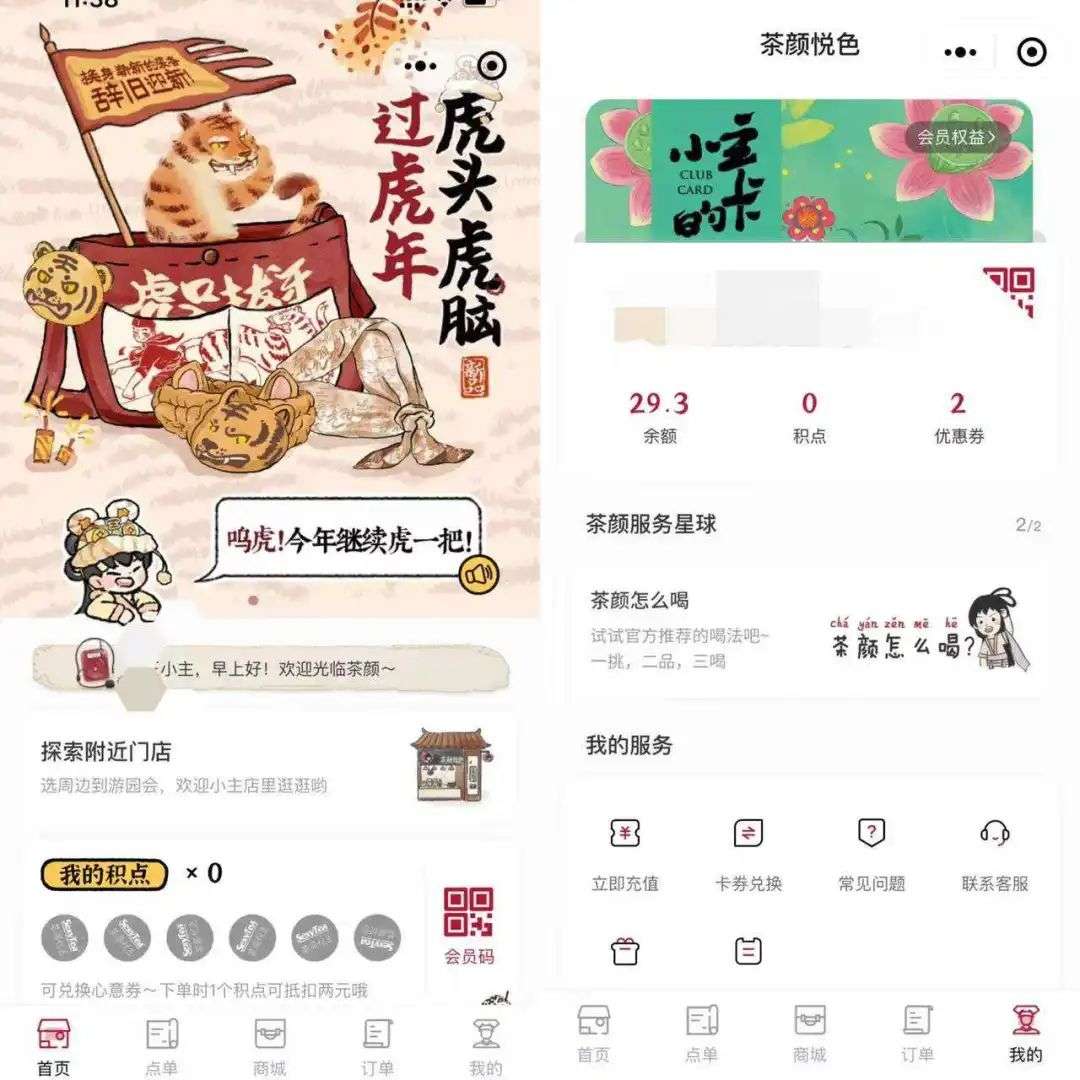The height and width of the screenshot is (1080, 1080).
Task: Open the member QR icon beside the profile
Action: [x=1008, y=291]
